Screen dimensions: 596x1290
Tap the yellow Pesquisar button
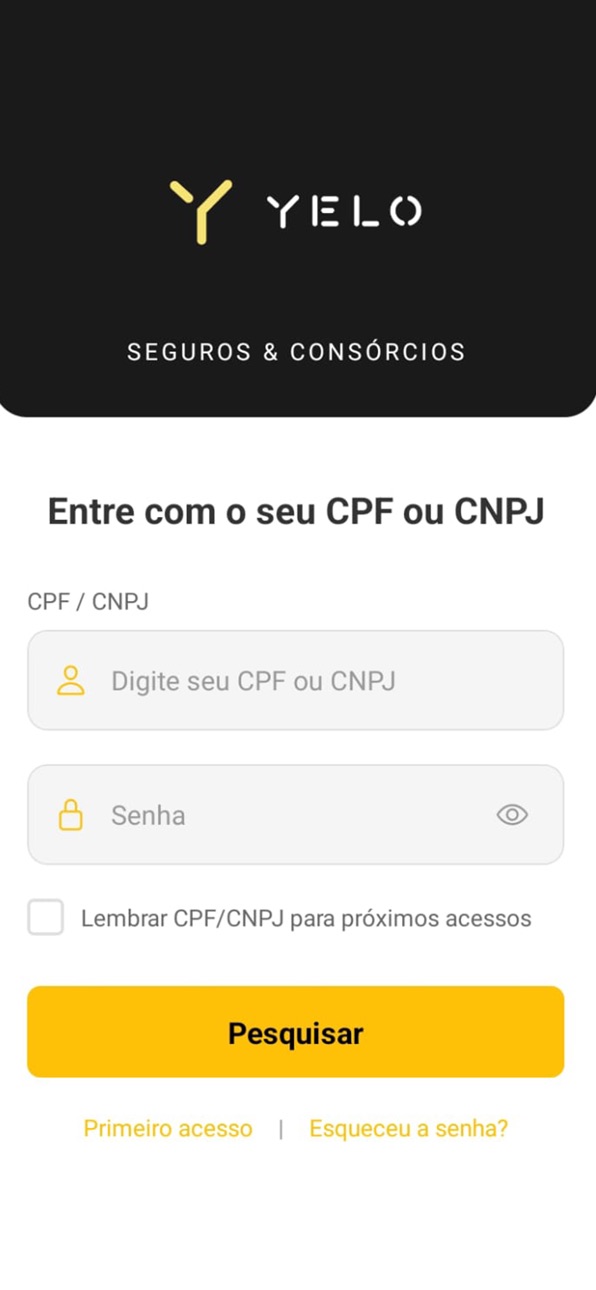295,1032
